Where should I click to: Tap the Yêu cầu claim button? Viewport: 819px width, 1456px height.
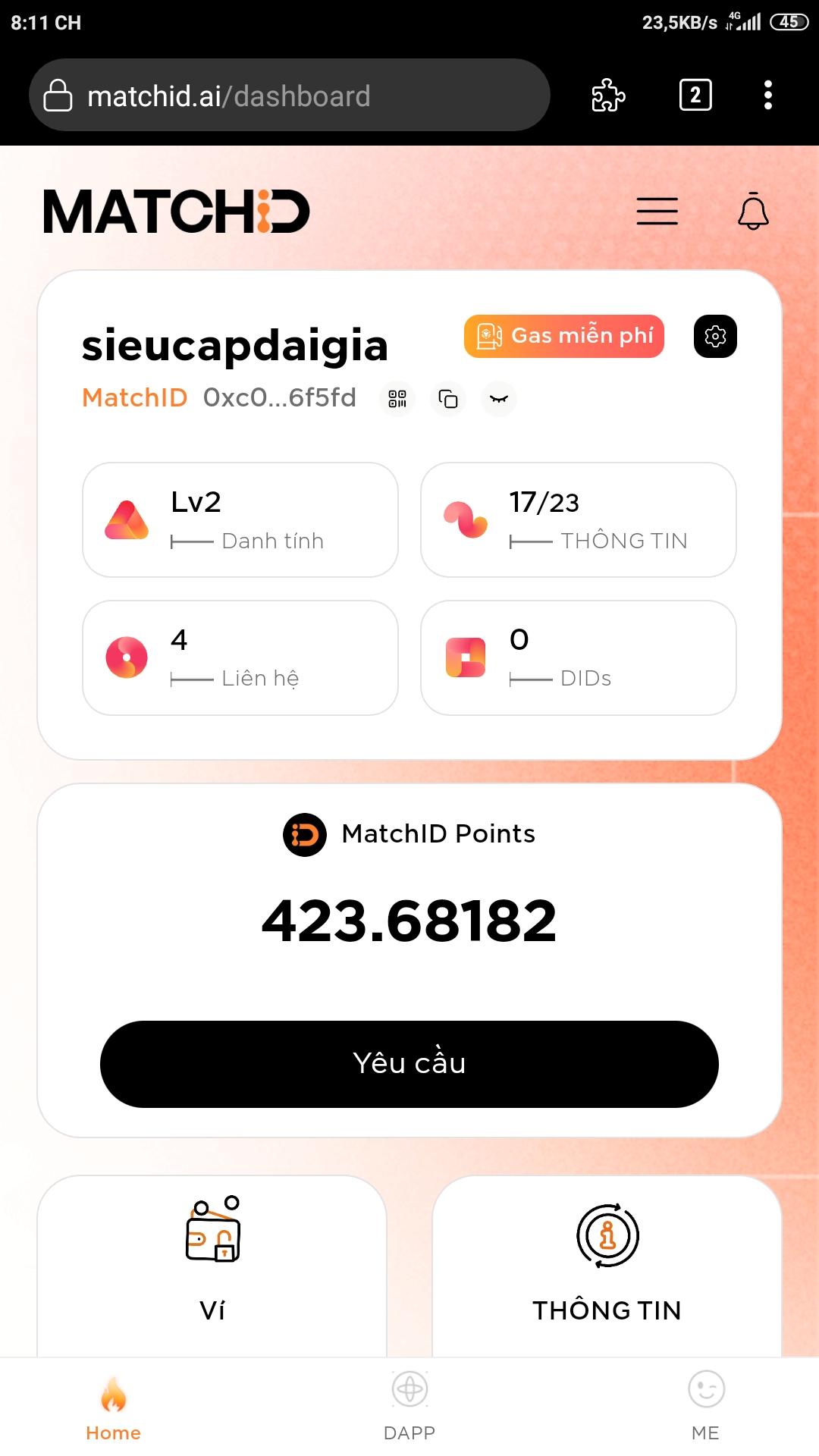[409, 1063]
